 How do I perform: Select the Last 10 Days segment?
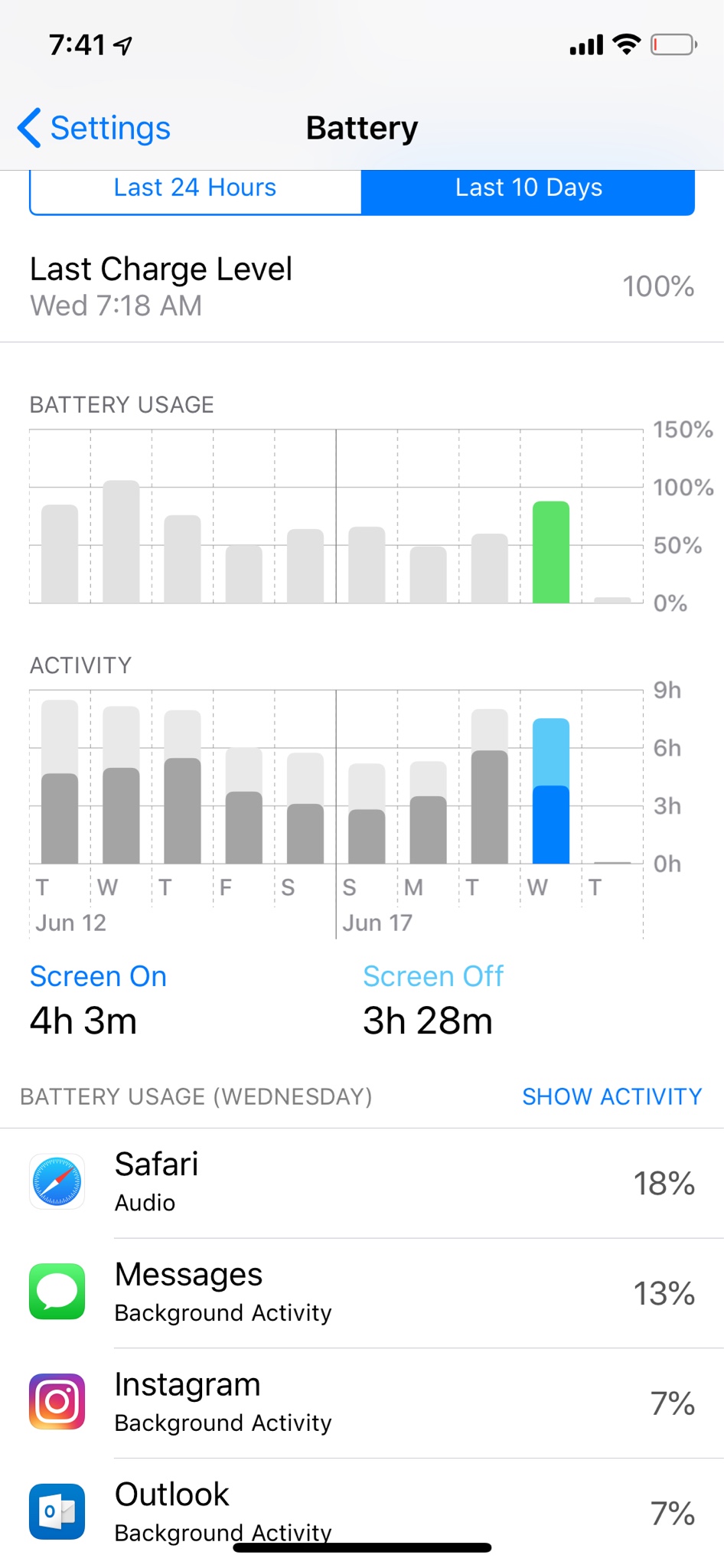tap(528, 188)
